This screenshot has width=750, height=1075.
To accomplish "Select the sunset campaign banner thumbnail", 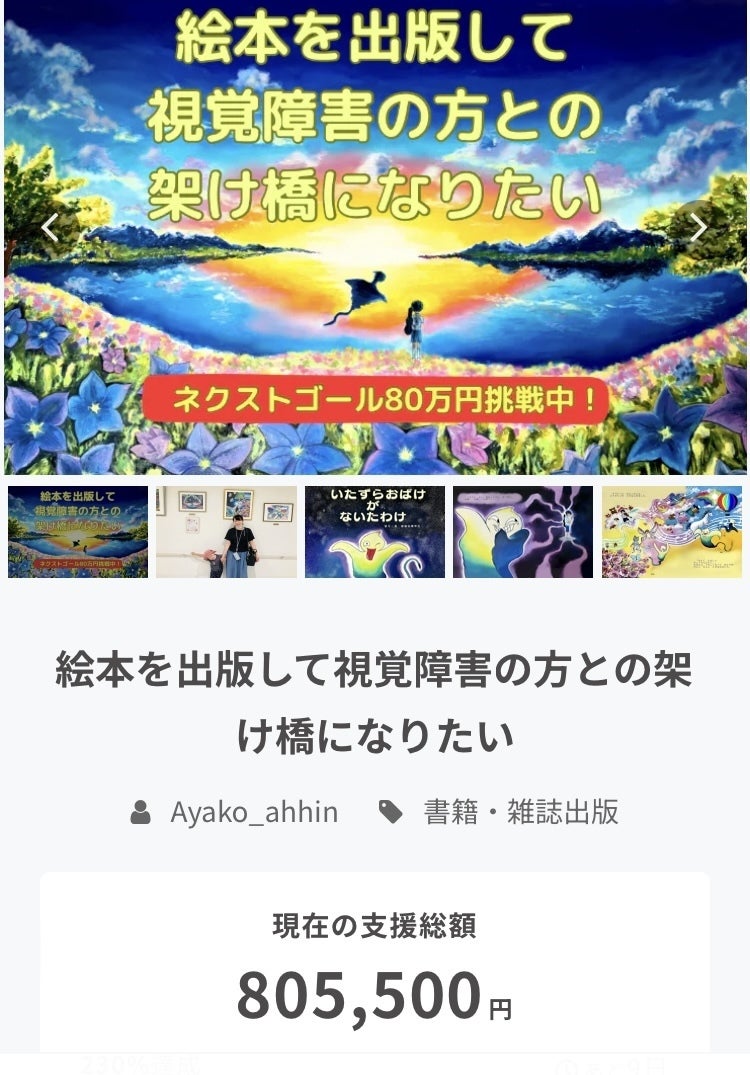I will [x=78, y=532].
